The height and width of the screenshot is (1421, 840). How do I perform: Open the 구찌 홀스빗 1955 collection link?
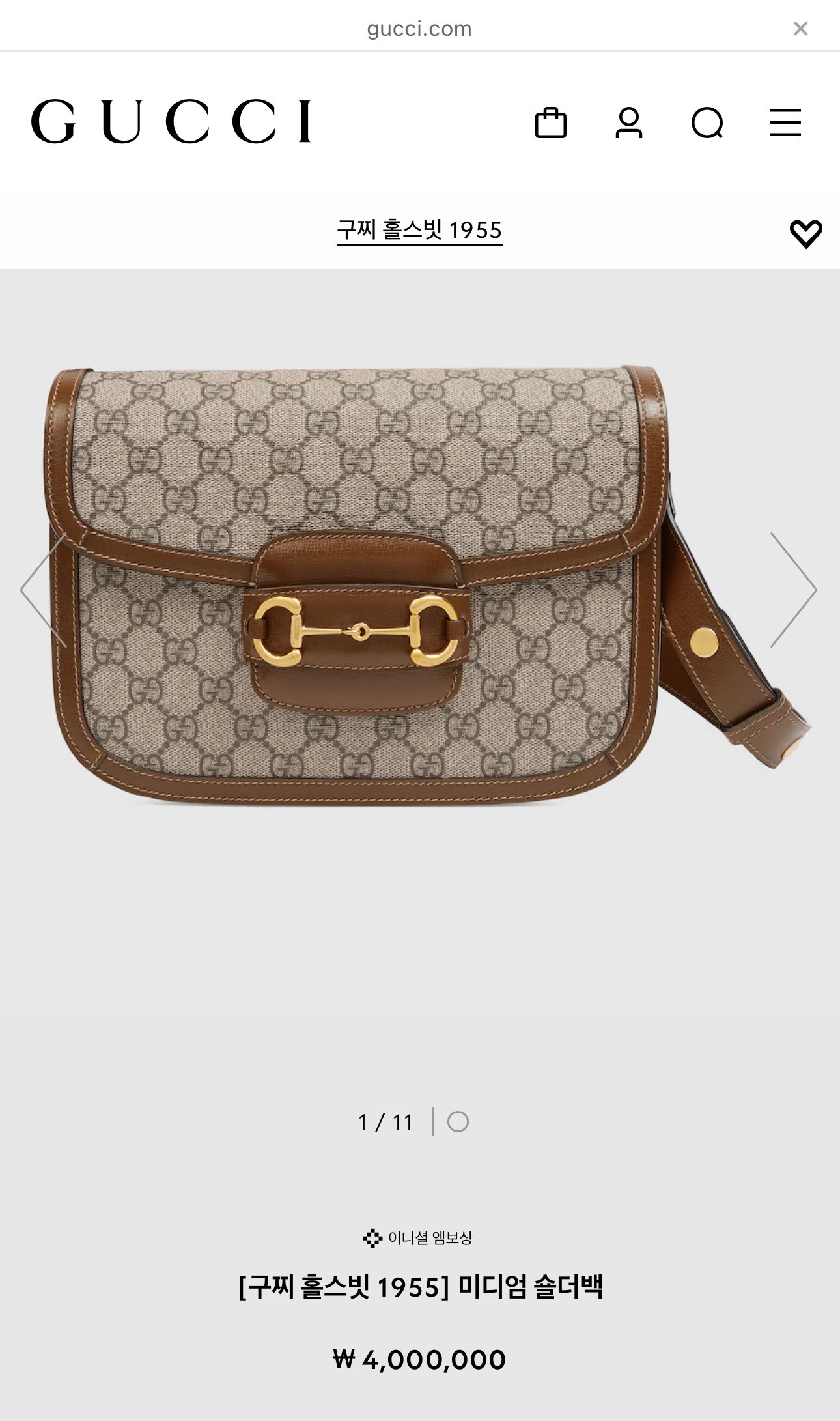point(419,230)
